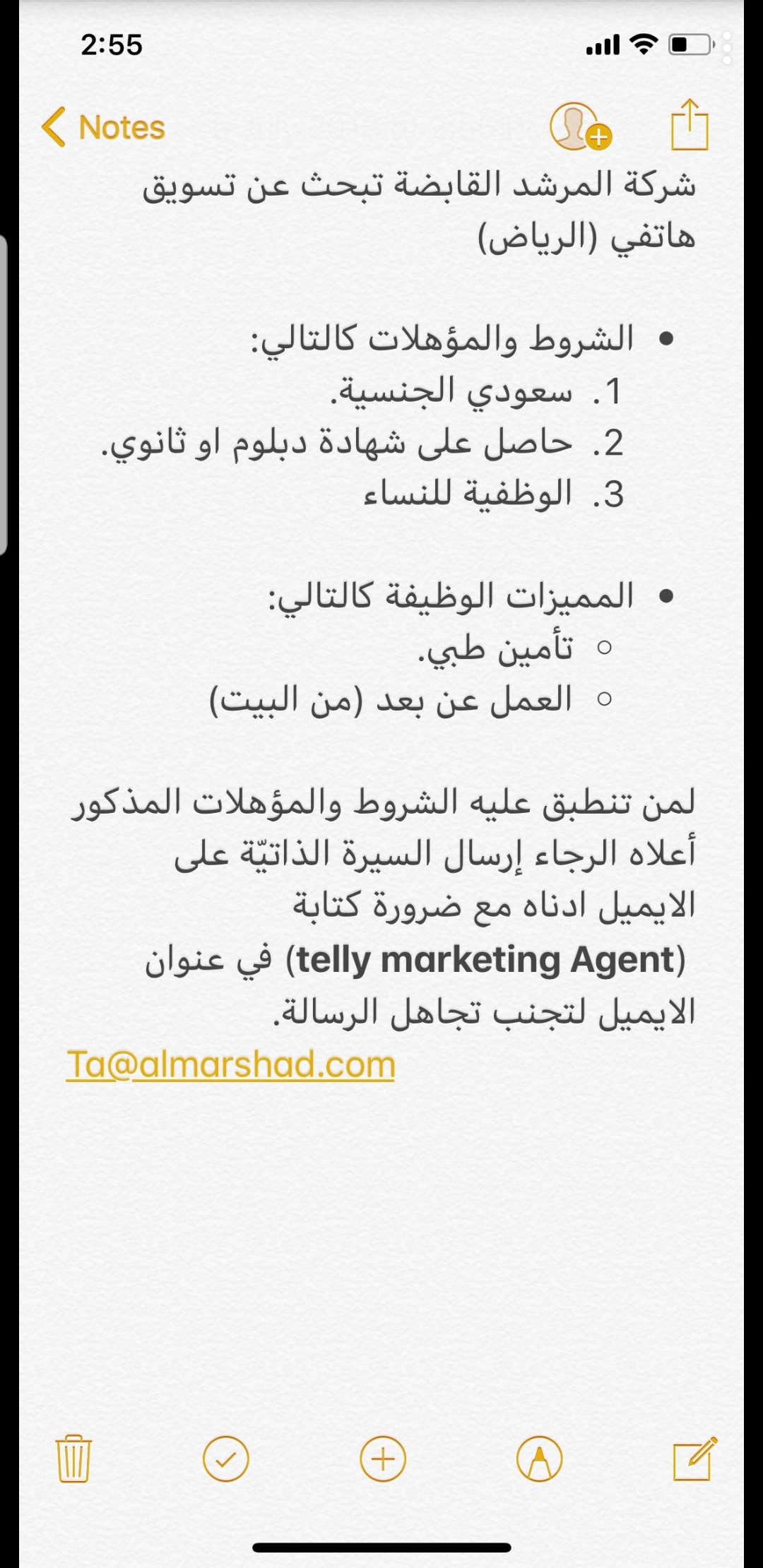Go back to Notes list
This screenshot has width=763, height=1568.
(x=103, y=128)
